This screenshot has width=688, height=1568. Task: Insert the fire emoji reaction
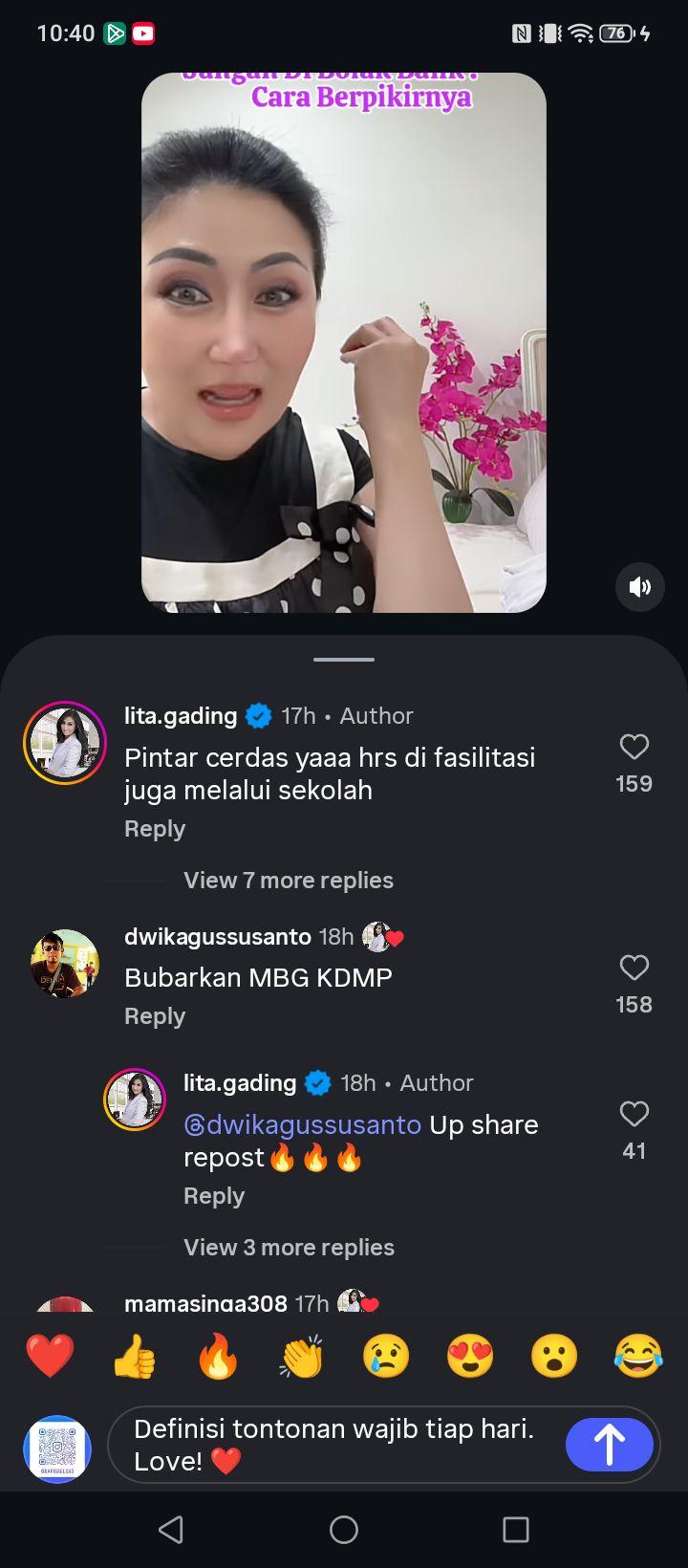point(218,1356)
